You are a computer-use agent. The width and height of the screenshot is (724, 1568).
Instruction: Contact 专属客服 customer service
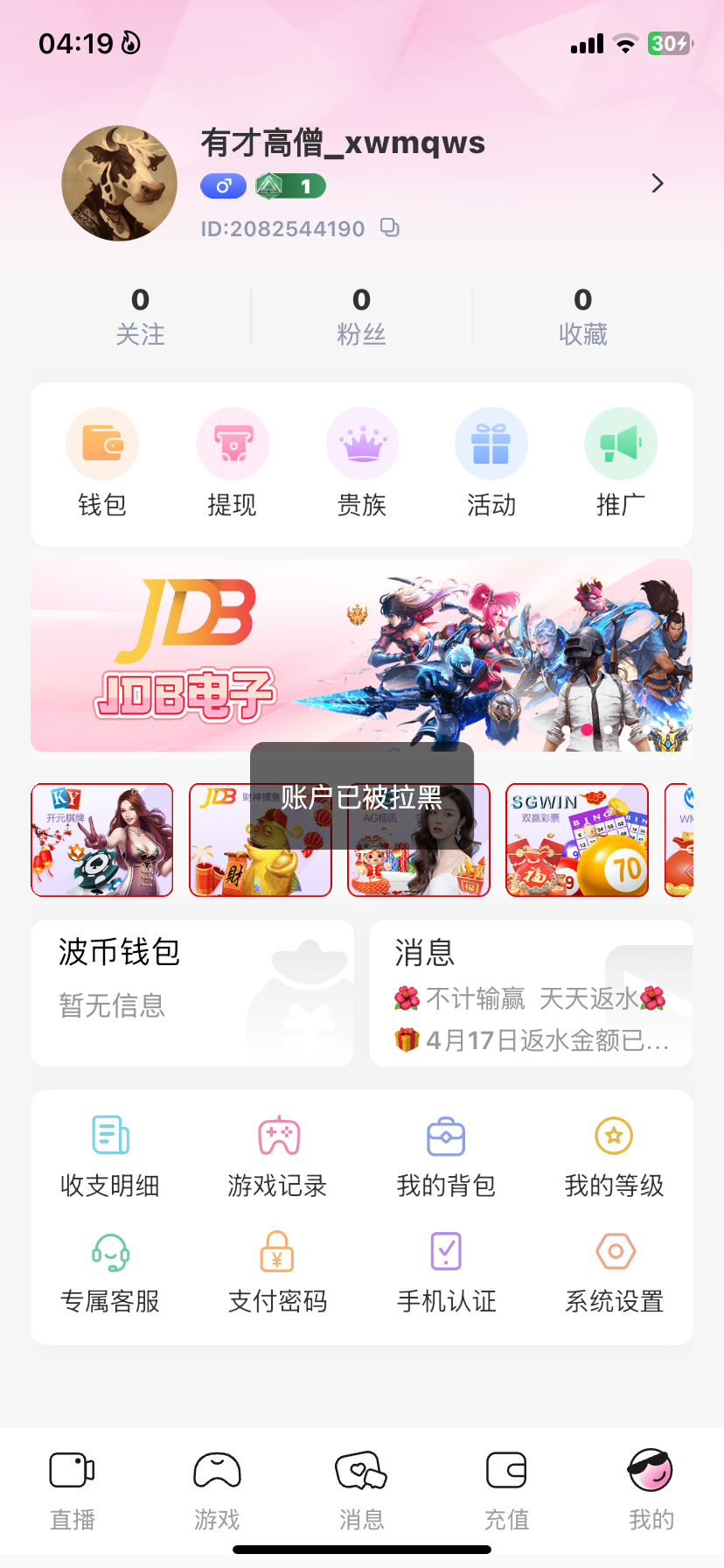[110, 1272]
